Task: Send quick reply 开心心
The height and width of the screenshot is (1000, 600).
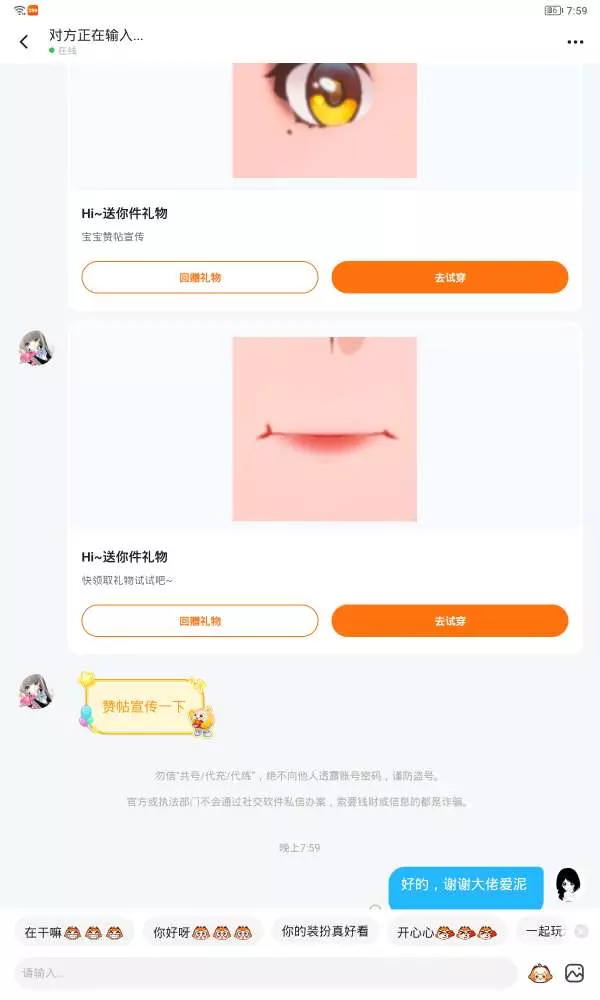Action: (x=447, y=932)
